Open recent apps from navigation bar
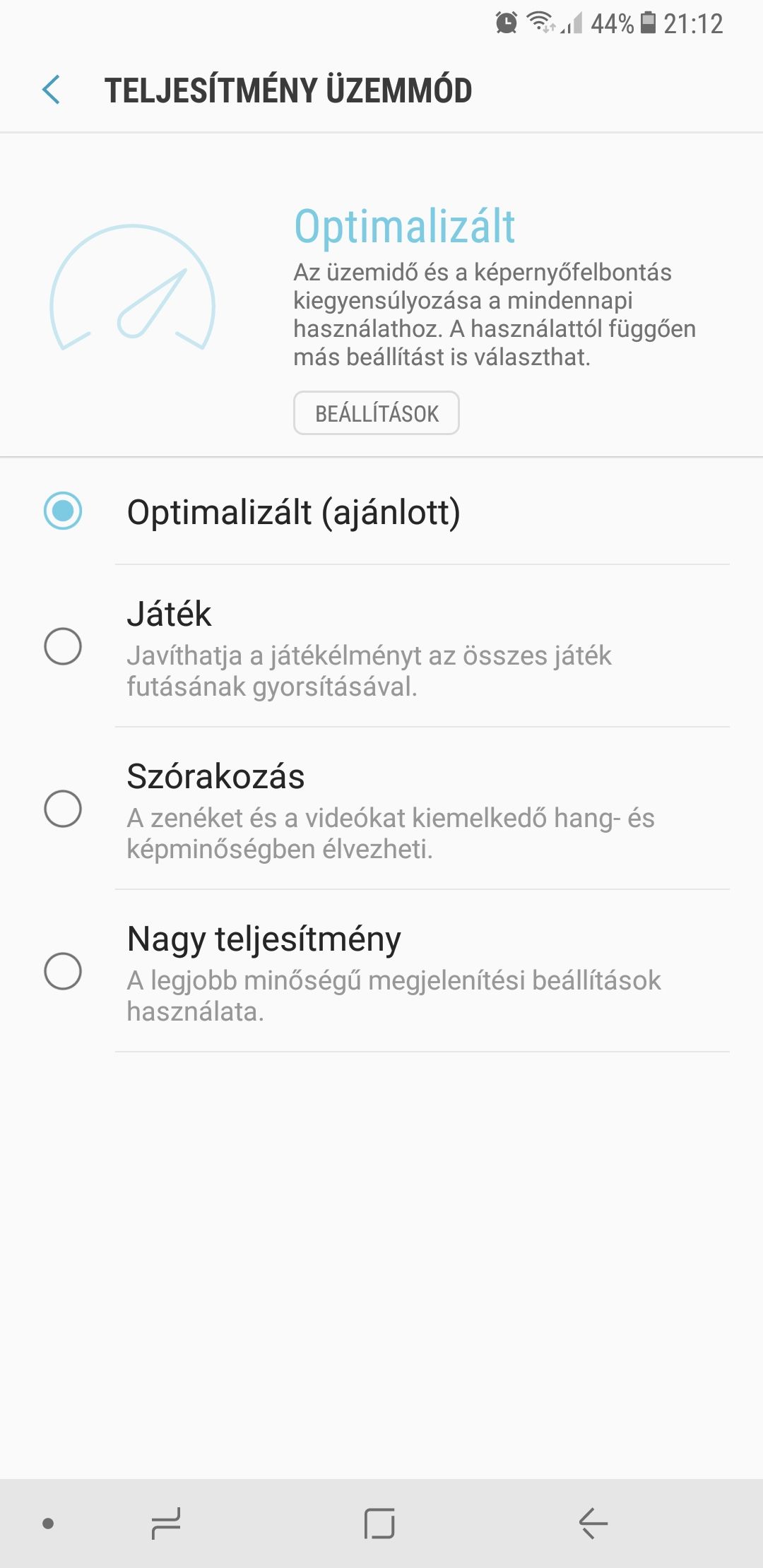The height and width of the screenshot is (1568, 763). [167, 1524]
